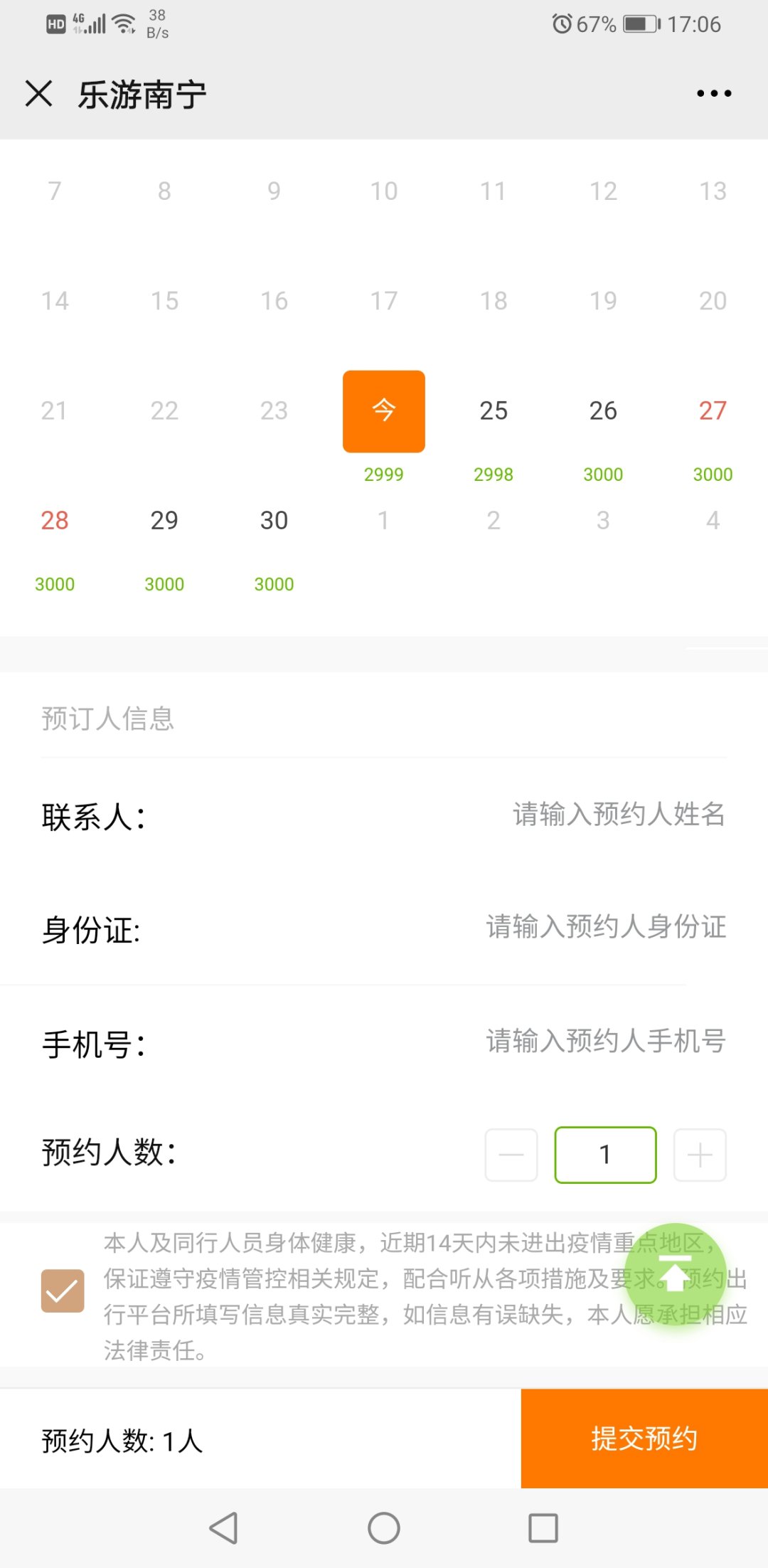Submit the reservation with 提交预约
The image size is (768, 1568).
pos(644,1439)
